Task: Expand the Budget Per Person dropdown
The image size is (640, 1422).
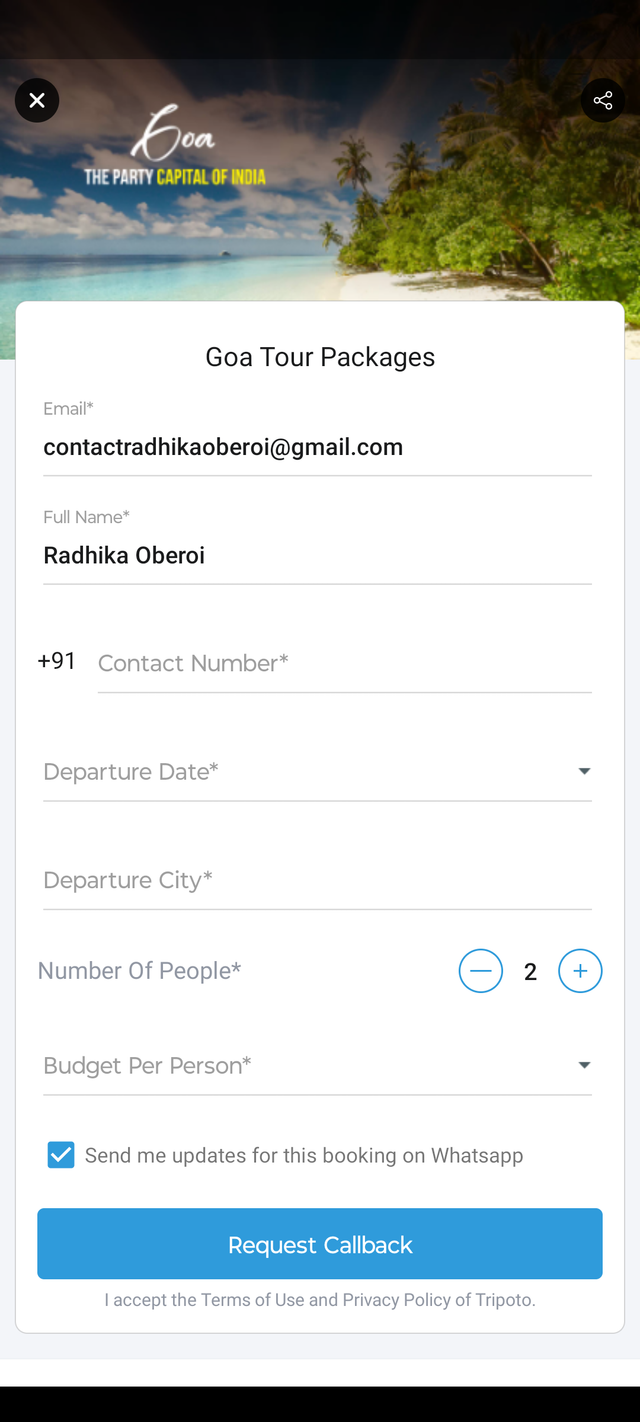Action: tap(317, 1066)
